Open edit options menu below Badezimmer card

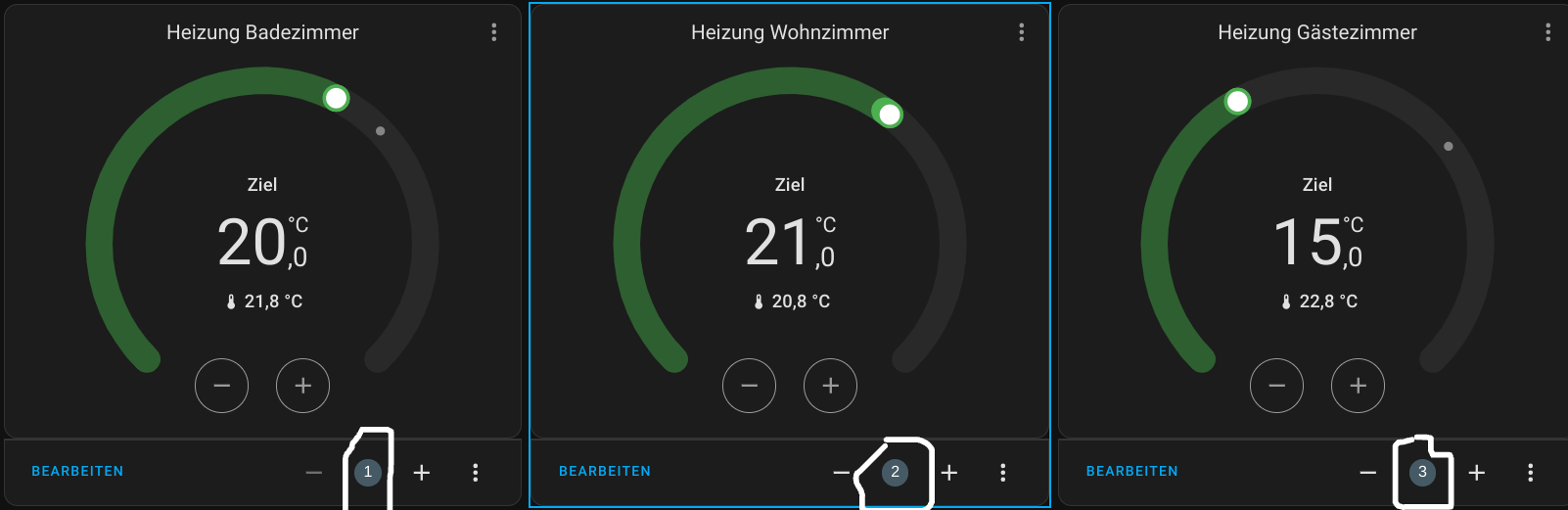pyautogui.click(x=476, y=473)
